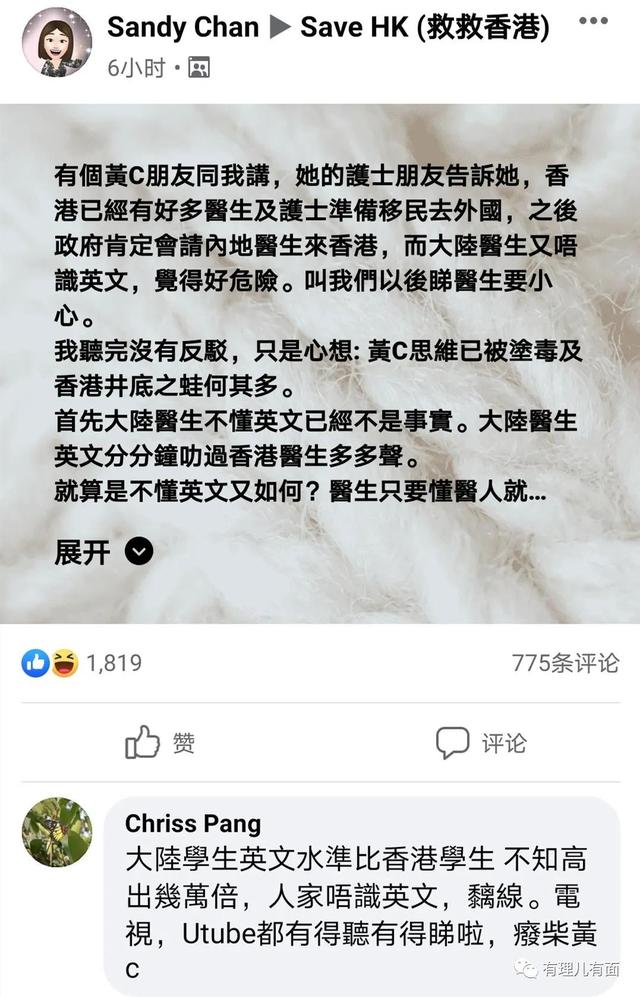Image resolution: width=640 pixels, height=997 pixels.
Task: Open the 775条评论 comments link
Action: click(x=565, y=663)
